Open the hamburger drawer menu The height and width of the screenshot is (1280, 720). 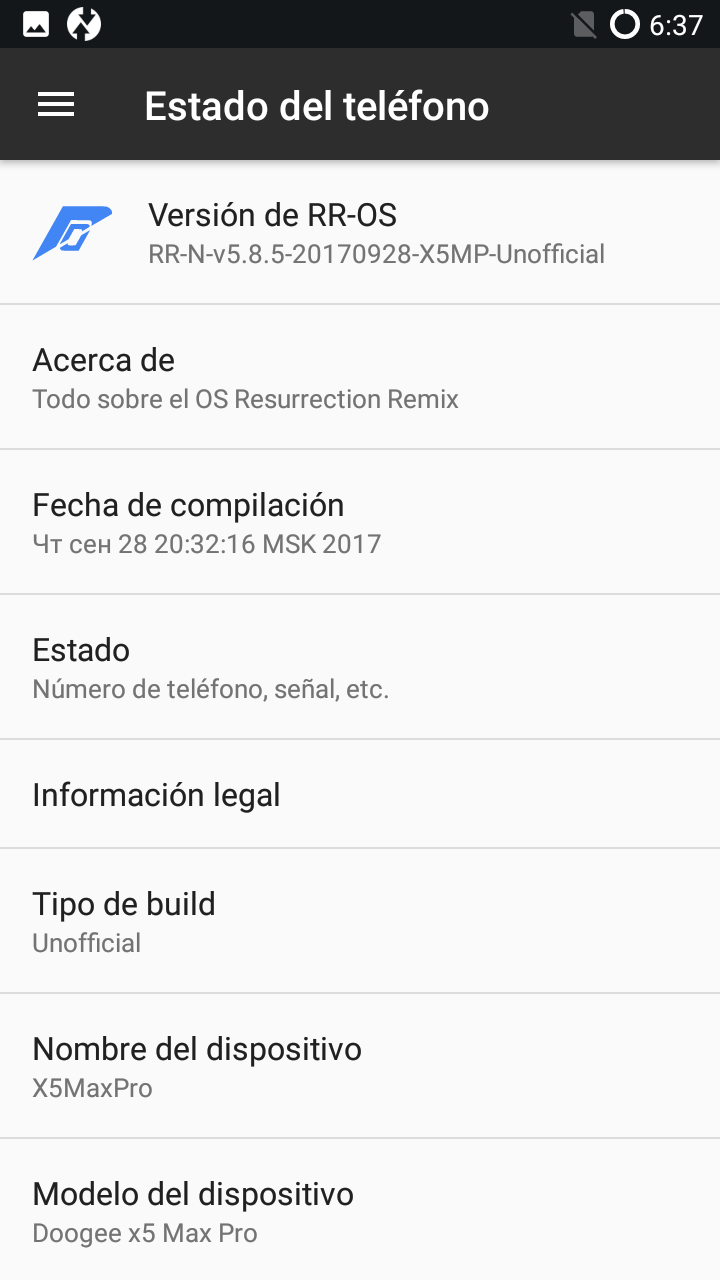tap(56, 105)
